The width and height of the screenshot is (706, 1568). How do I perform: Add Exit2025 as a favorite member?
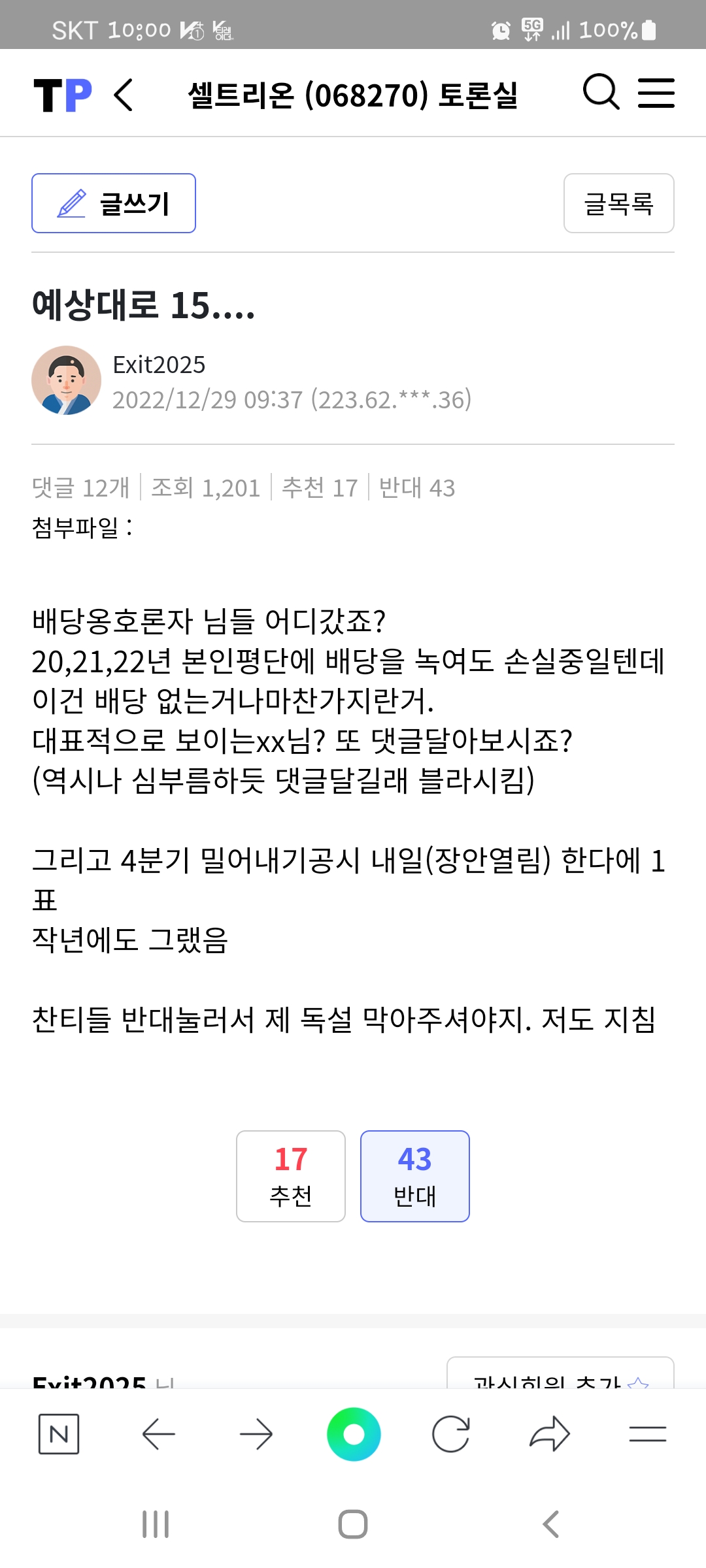pyautogui.click(x=560, y=1374)
